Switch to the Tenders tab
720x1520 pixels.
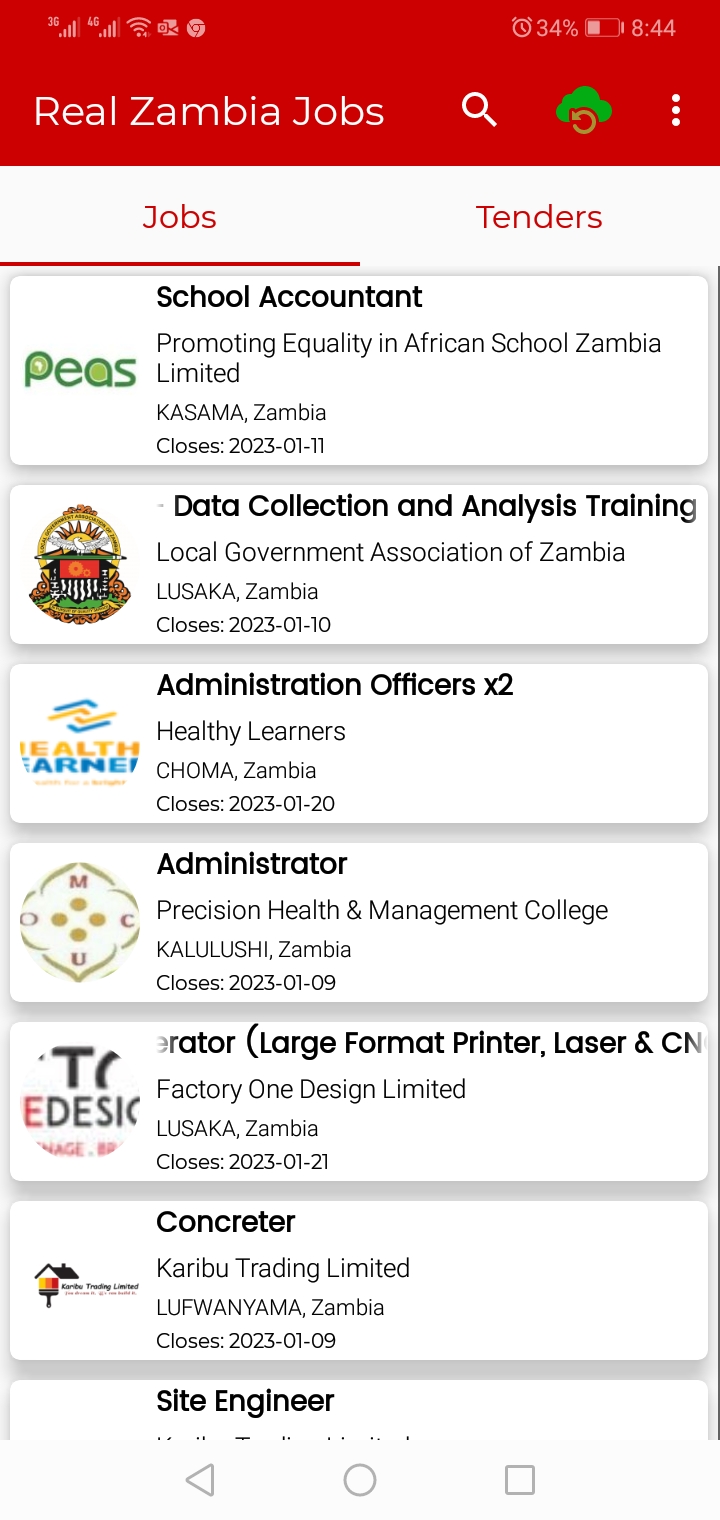[539, 217]
